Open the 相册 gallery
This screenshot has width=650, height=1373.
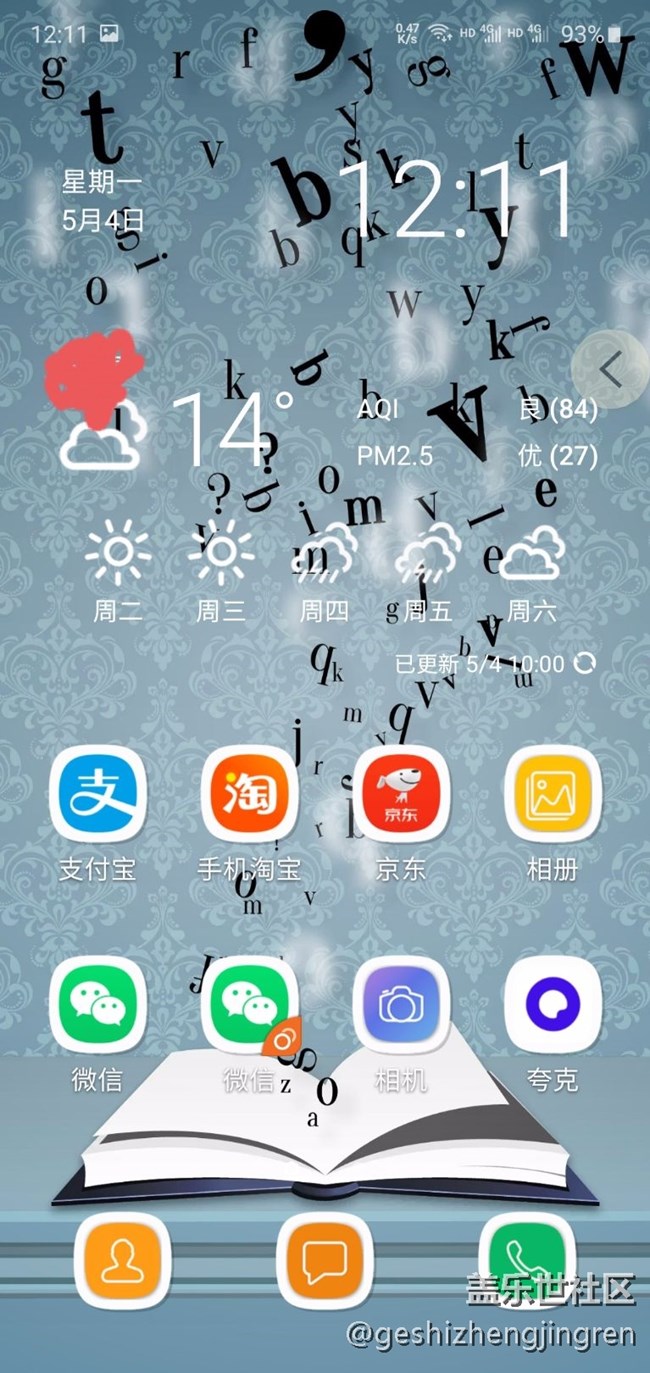pyautogui.click(x=553, y=795)
